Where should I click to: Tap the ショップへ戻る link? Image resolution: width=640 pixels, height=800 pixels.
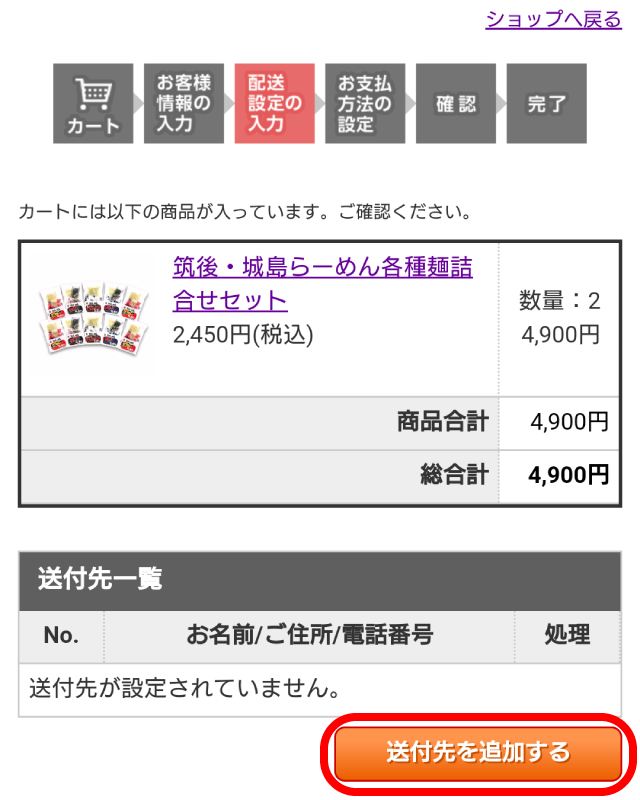point(553,19)
